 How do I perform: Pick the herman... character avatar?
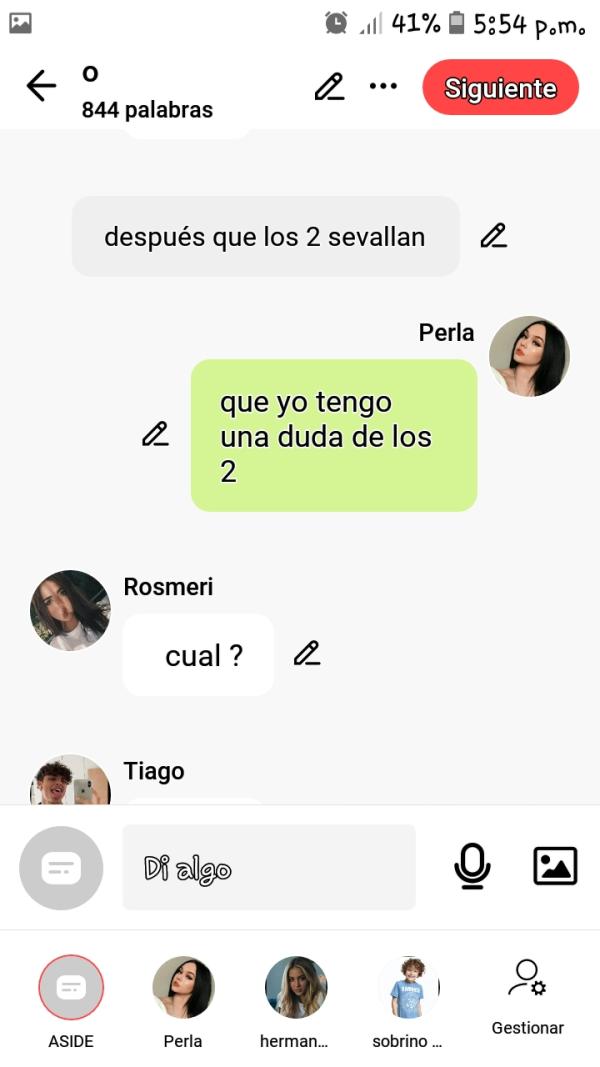pos(296,988)
